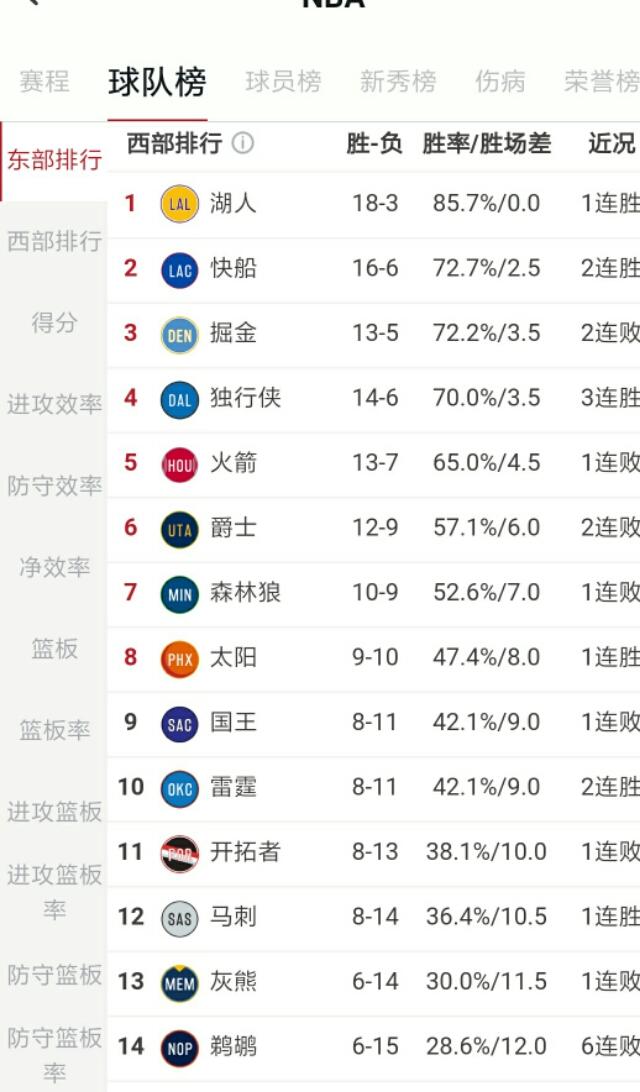This screenshot has width=640, height=1092.
Task: Switch to the 赛程 tab
Action: click(45, 81)
